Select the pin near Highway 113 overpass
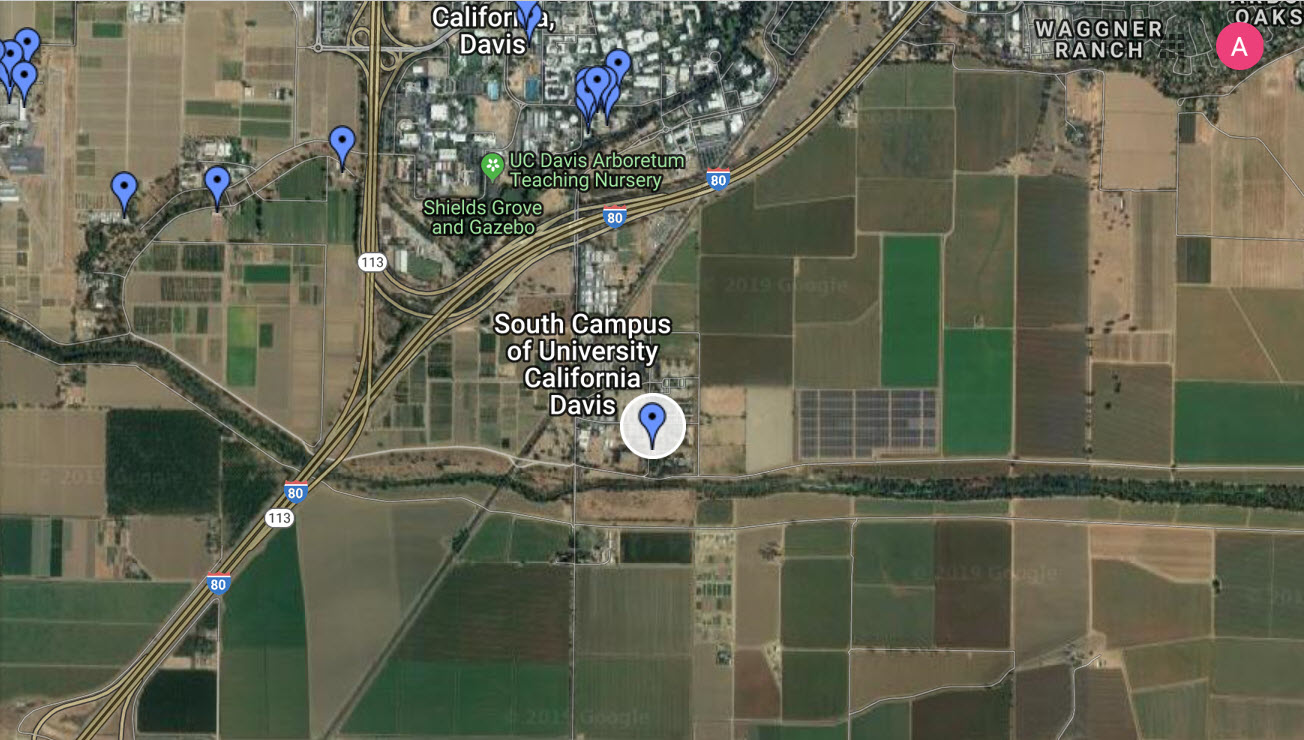Viewport: 1304px width, 740px height. click(342, 146)
